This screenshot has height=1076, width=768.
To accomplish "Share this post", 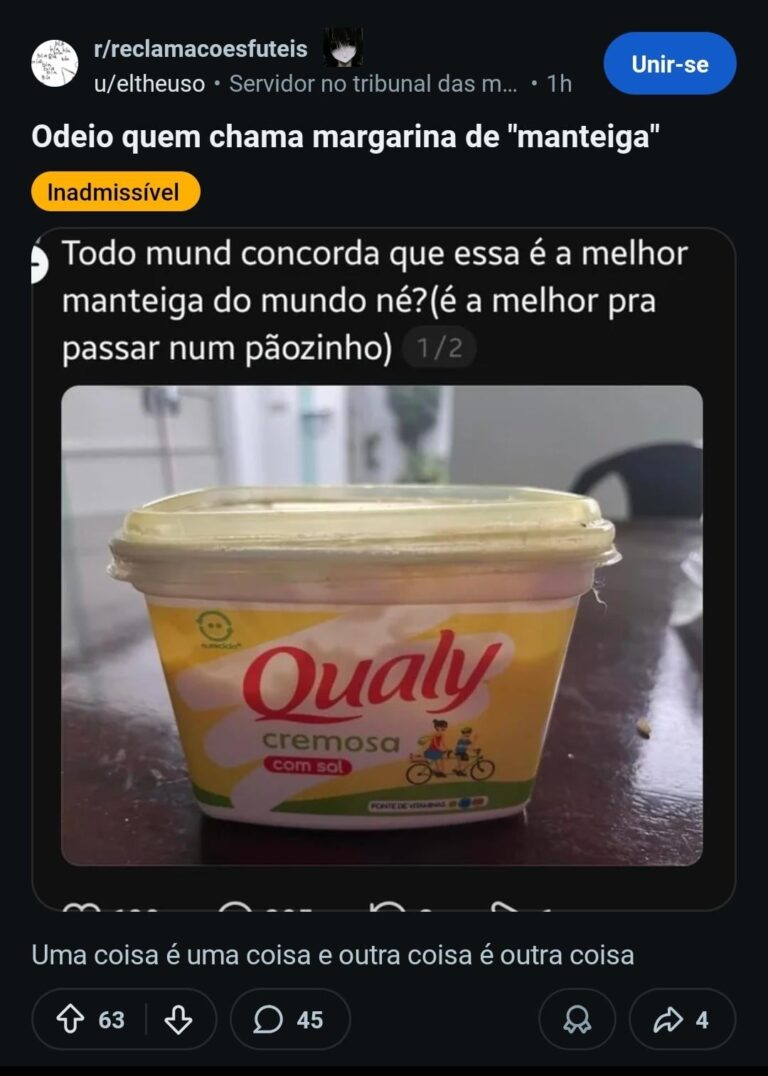I will [682, 1019].
